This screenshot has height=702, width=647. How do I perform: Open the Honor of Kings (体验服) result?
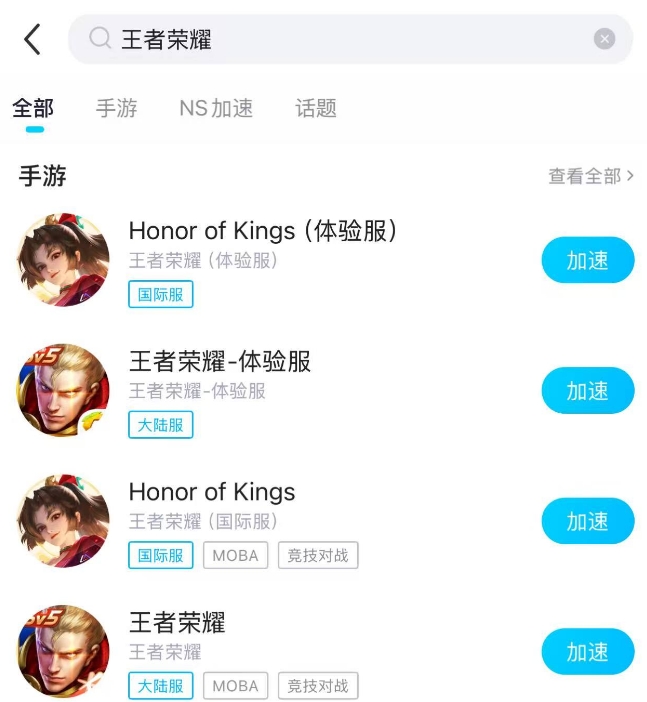click(x=263, y=231)
